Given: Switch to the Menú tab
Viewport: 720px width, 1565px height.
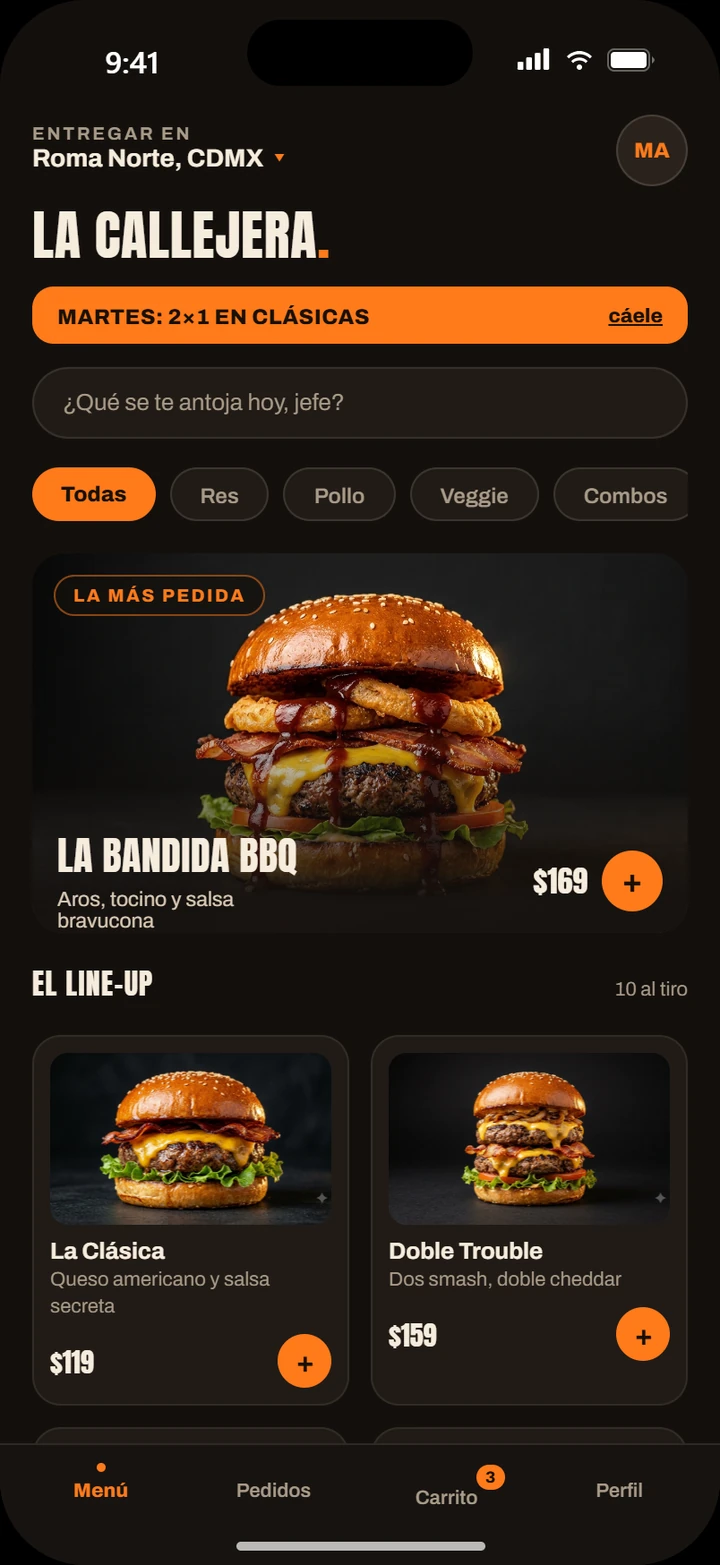Looking at the screenshot, I should click(x=101, y=1490).
